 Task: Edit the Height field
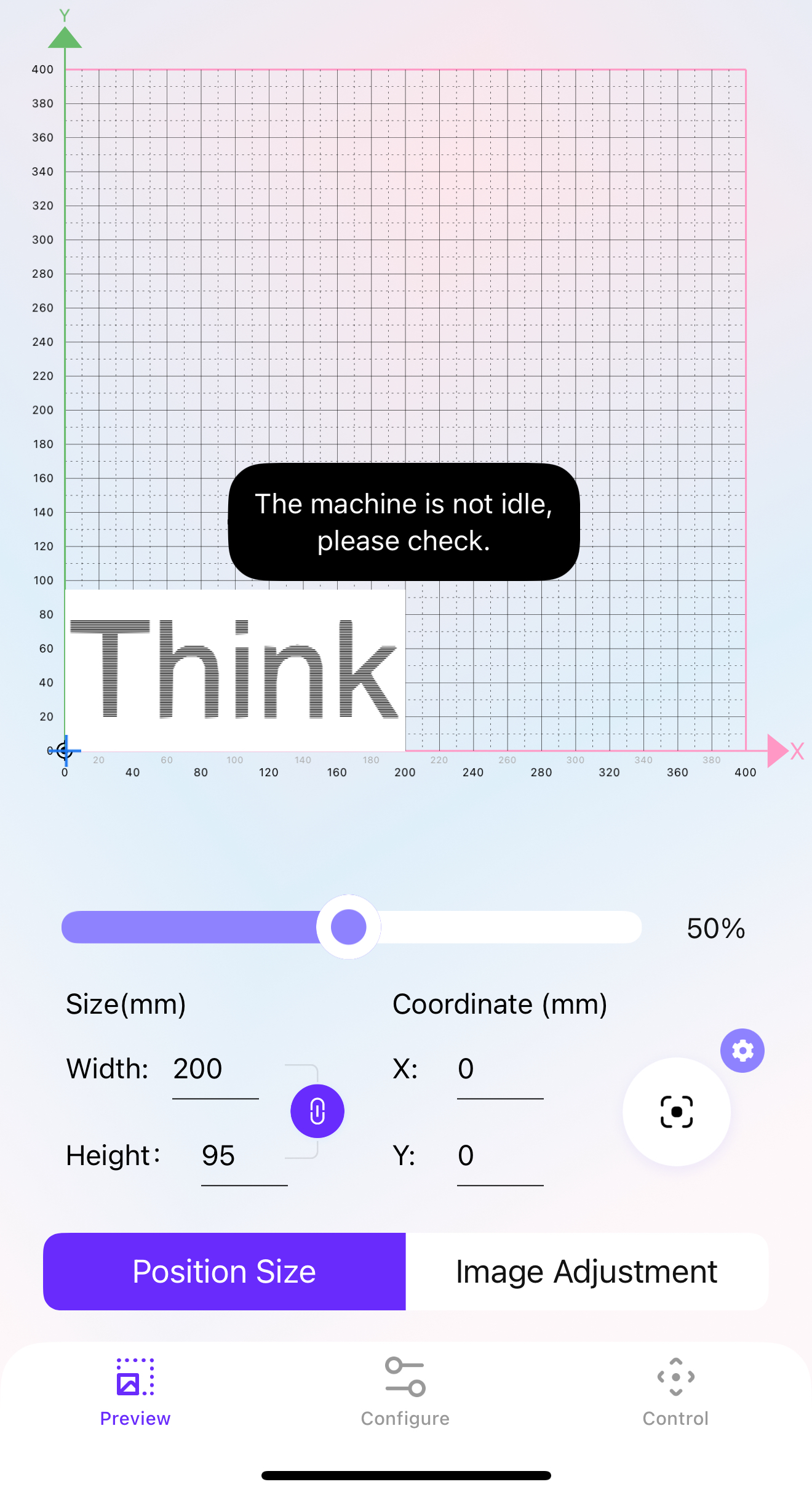[244, 1156]
